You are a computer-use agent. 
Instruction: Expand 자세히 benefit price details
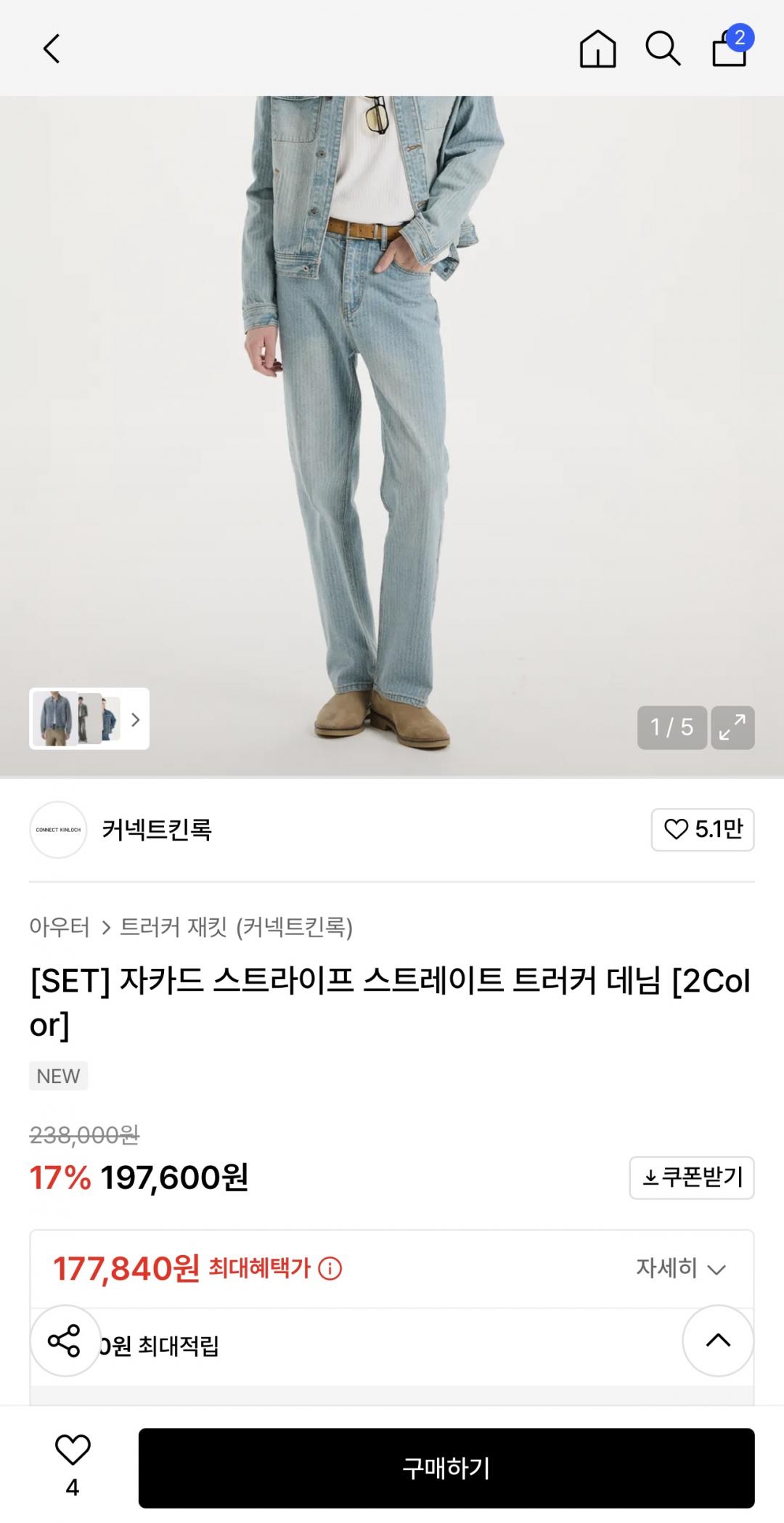680,1268
